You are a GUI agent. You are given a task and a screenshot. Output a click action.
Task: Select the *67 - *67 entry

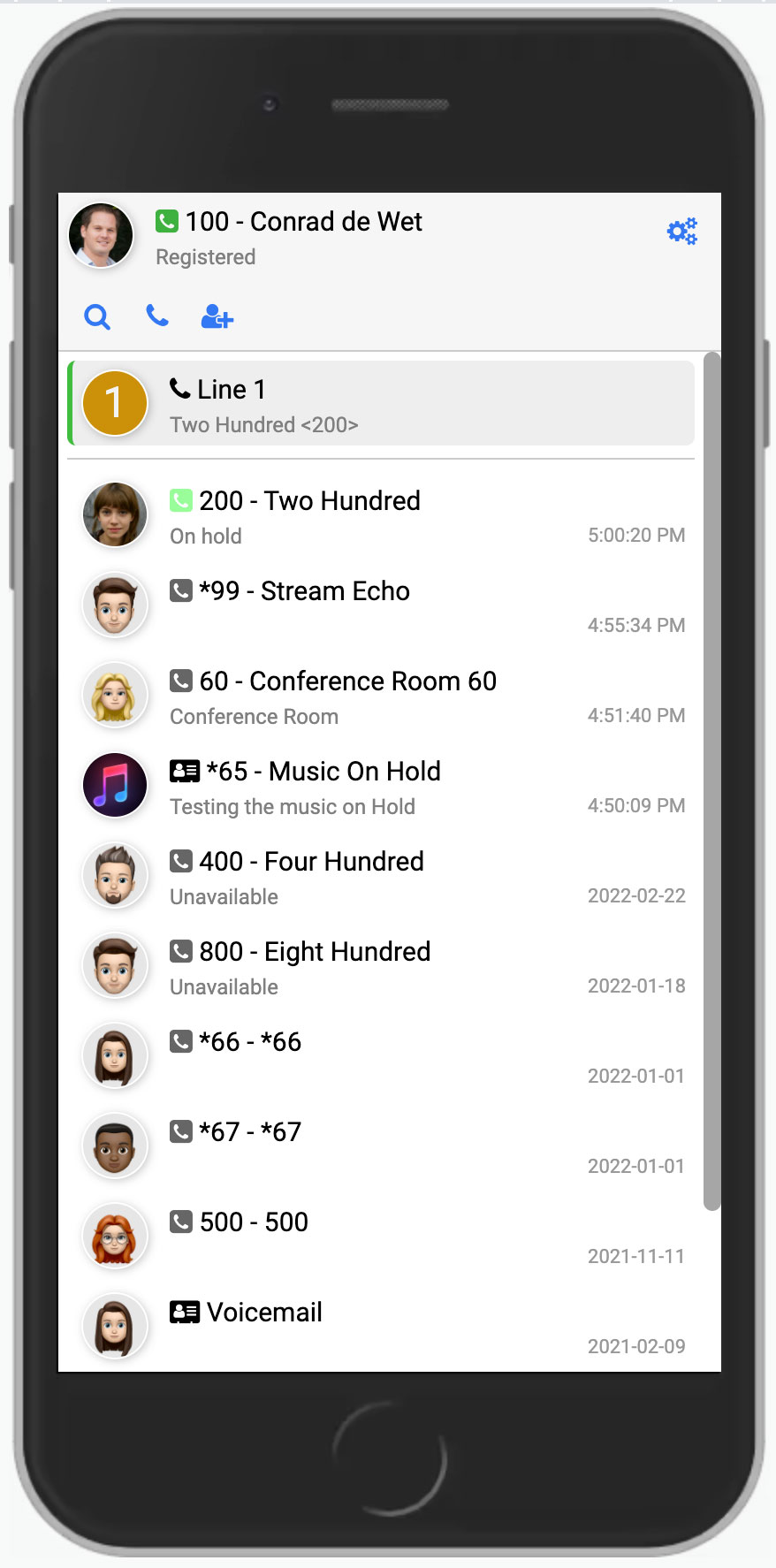pos(380,1147)
